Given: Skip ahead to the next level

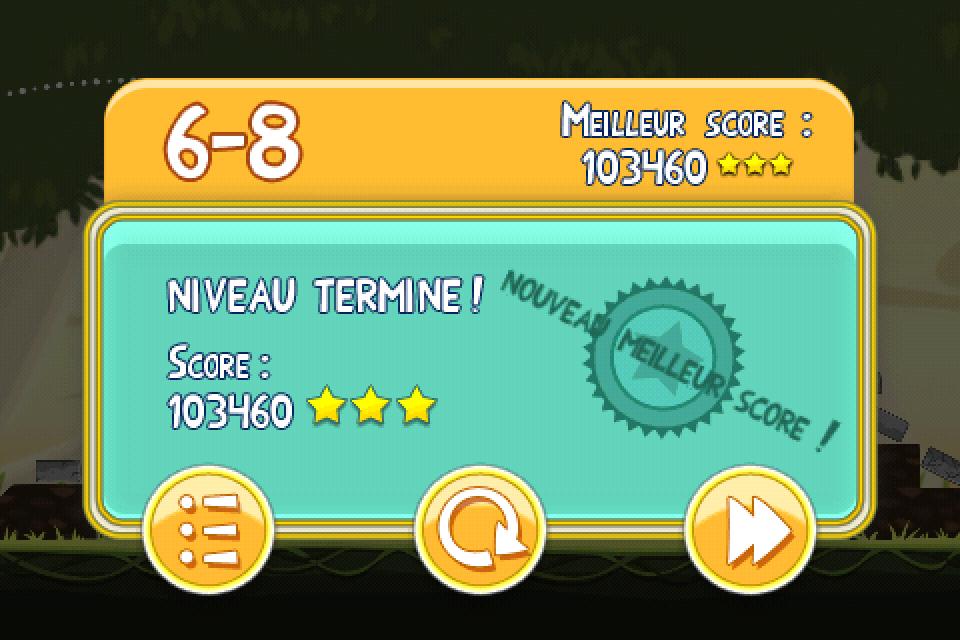Looking at the screenshot, I should 751,529.
